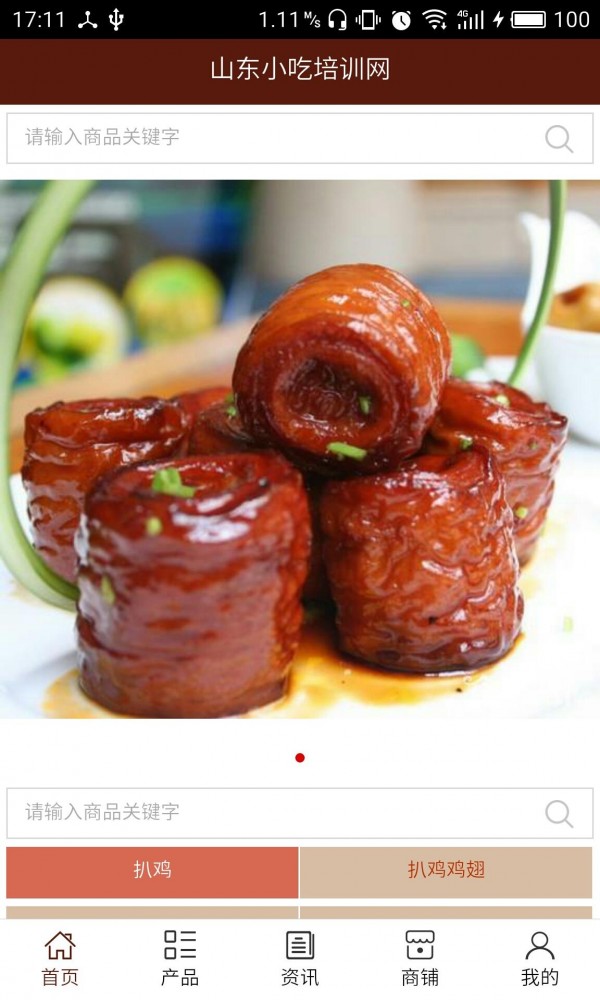This screenshot has width=600, height=1000.
Task: Open the braised pork banner image
Action: pyautogui.click(x=300, y=450)
